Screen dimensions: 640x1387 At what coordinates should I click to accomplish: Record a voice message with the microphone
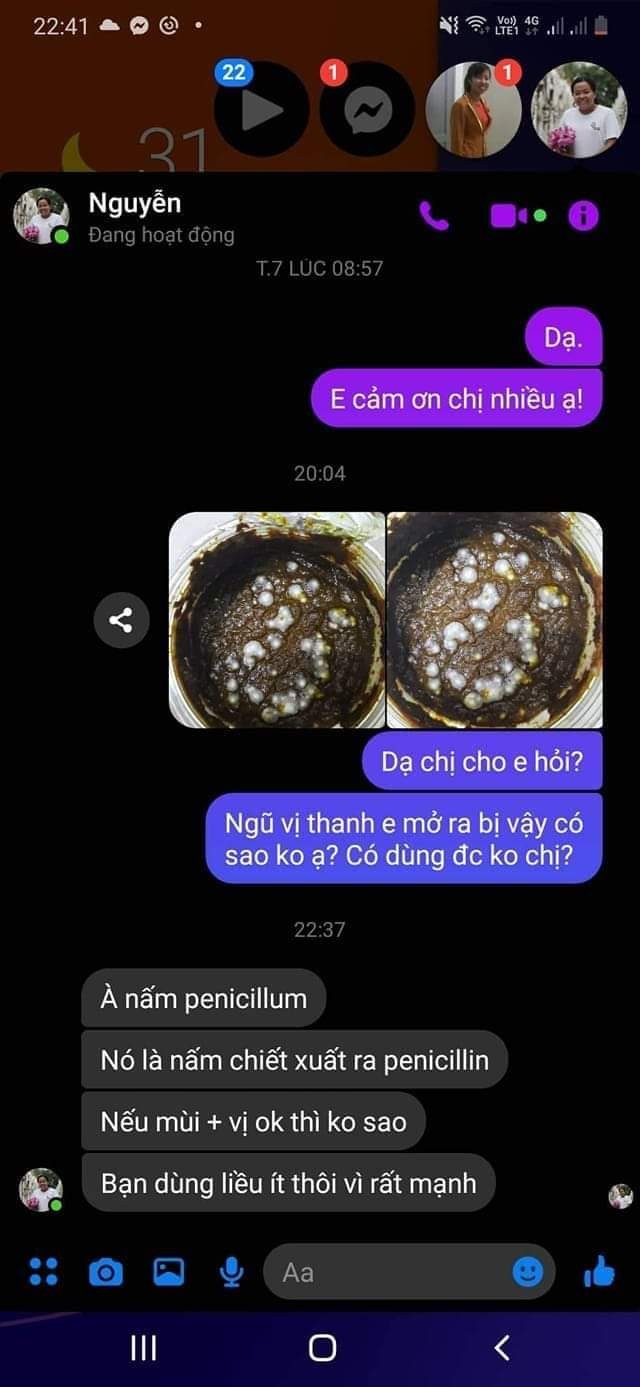click(231, 1272)
